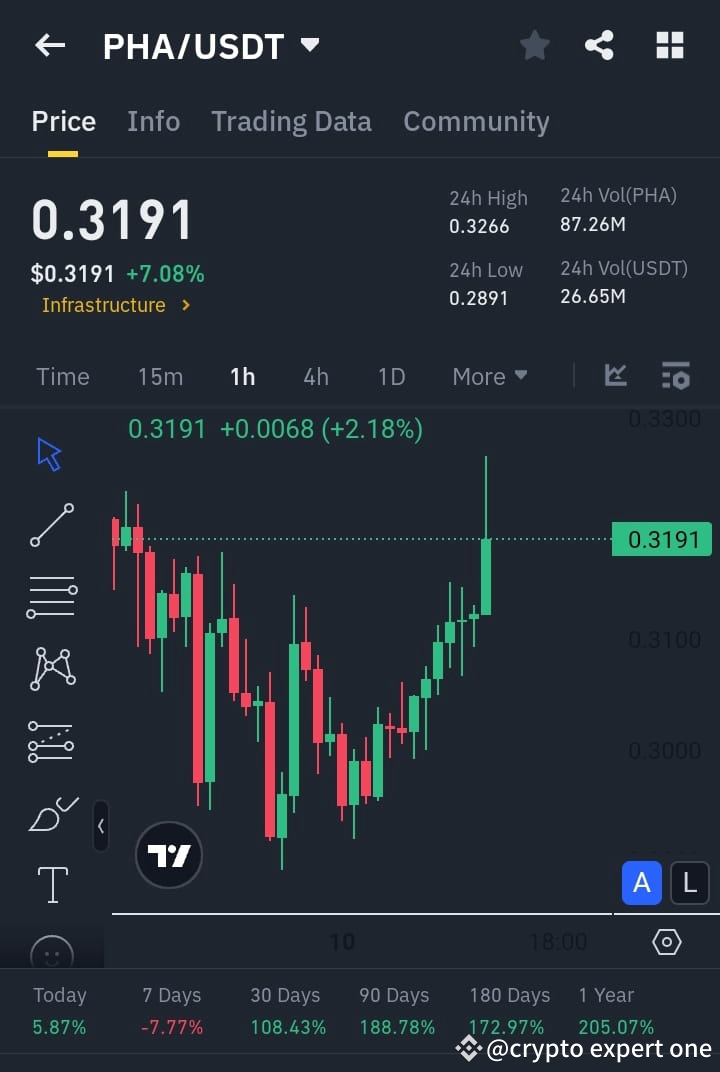Open the Community tab

(476, 121)
